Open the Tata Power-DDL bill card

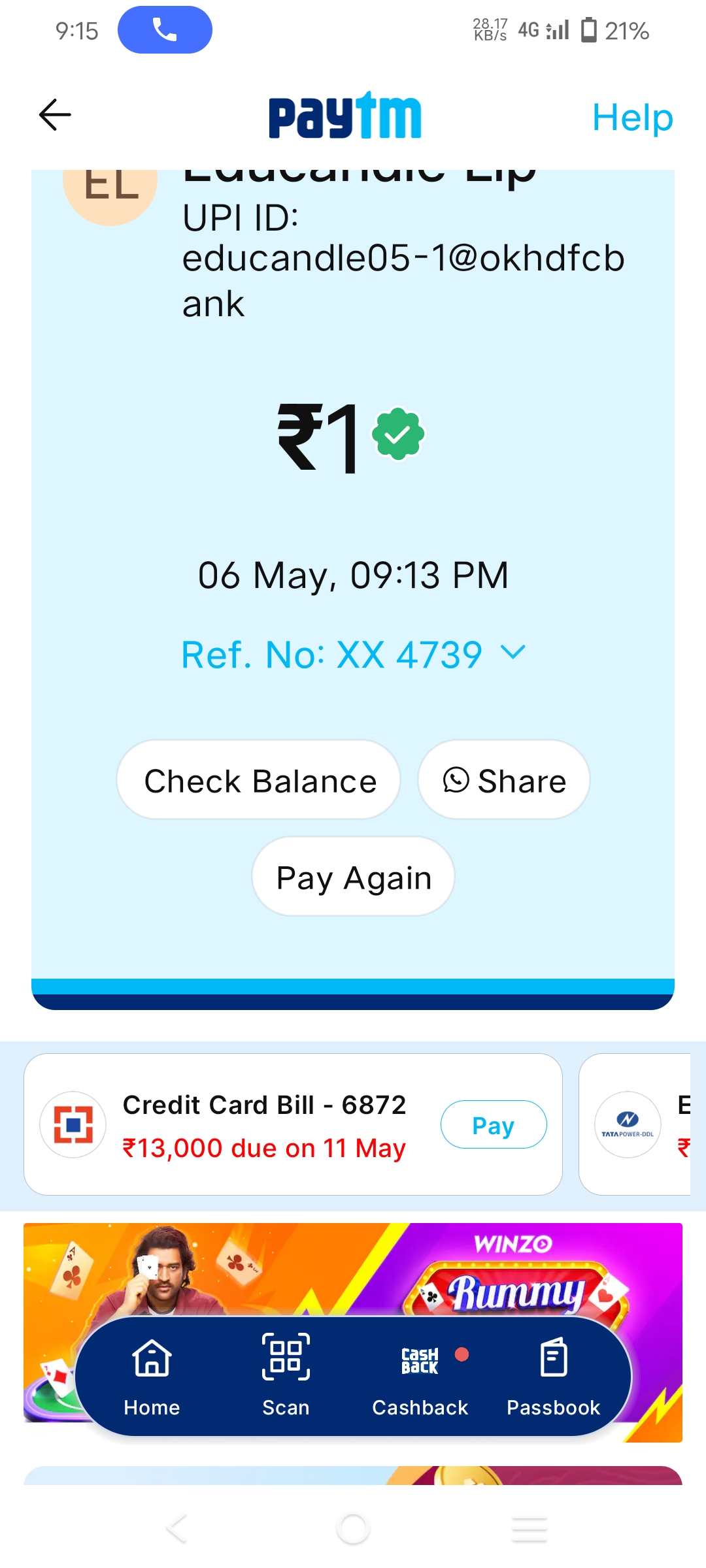(x=634, y=1125)
